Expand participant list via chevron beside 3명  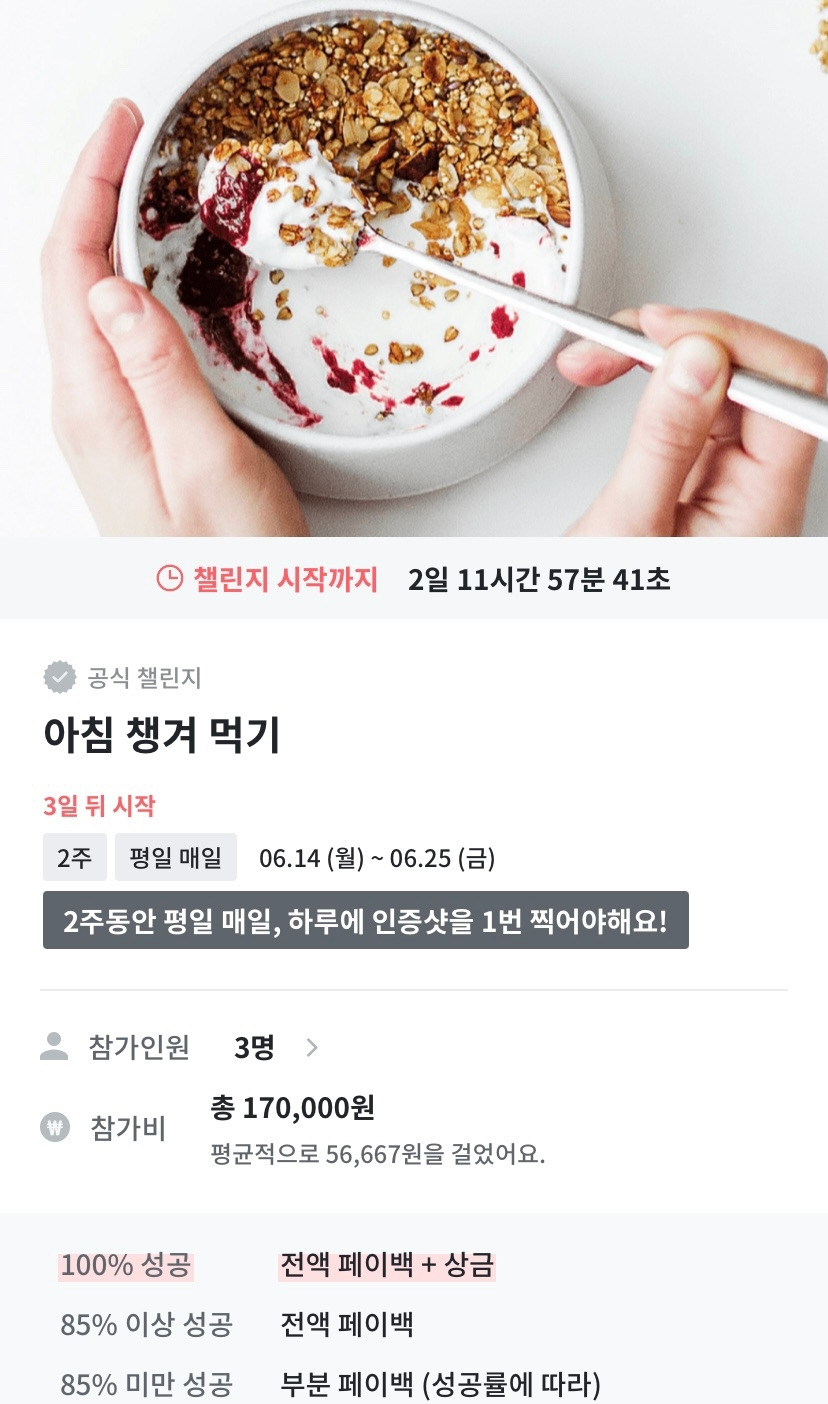(x=312, y=1046)
